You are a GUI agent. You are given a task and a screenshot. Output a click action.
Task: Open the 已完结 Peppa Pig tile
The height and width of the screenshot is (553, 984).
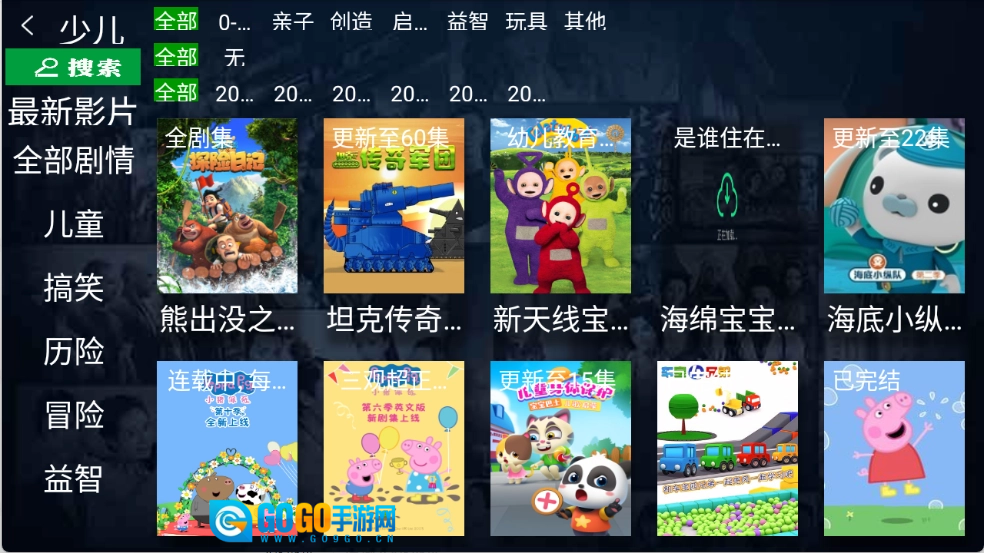pyautogui.click(x=894, y=448)
